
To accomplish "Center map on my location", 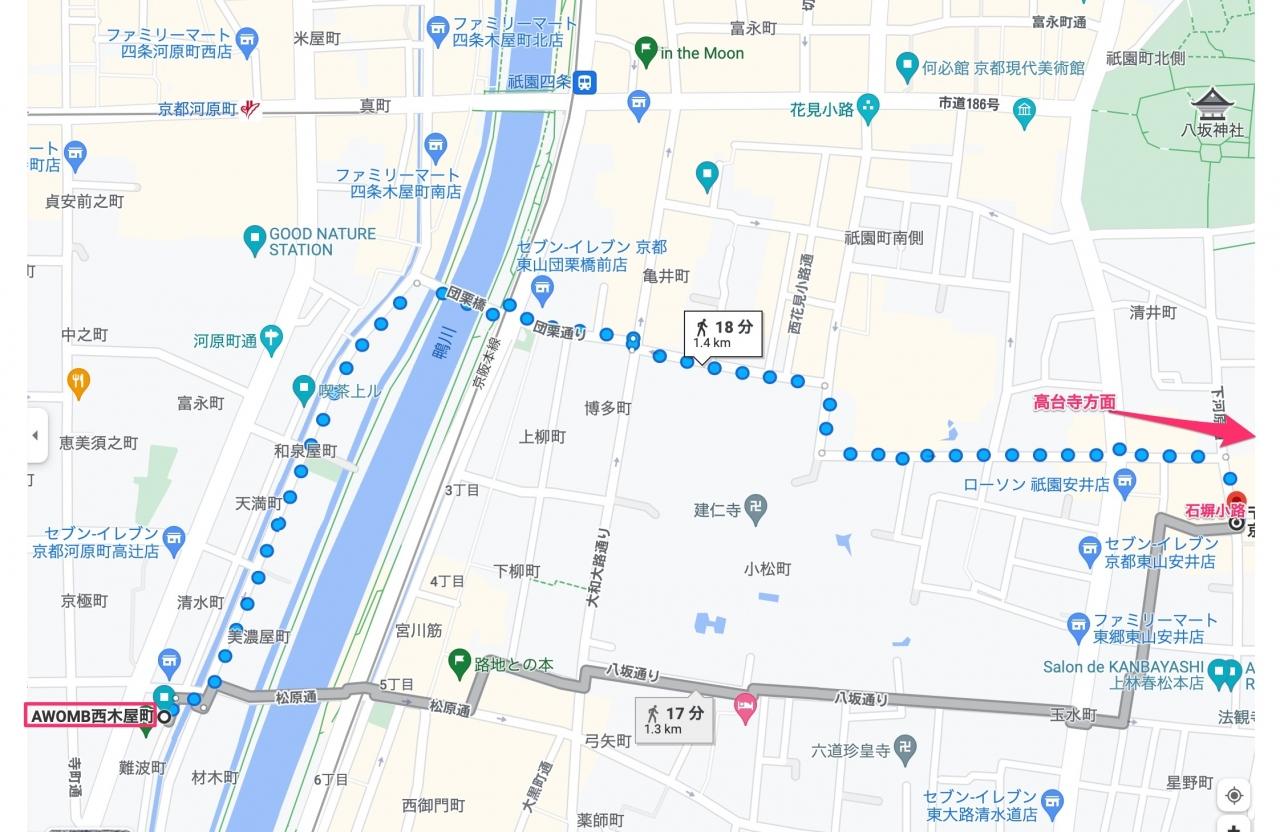I will (1234, 796).
